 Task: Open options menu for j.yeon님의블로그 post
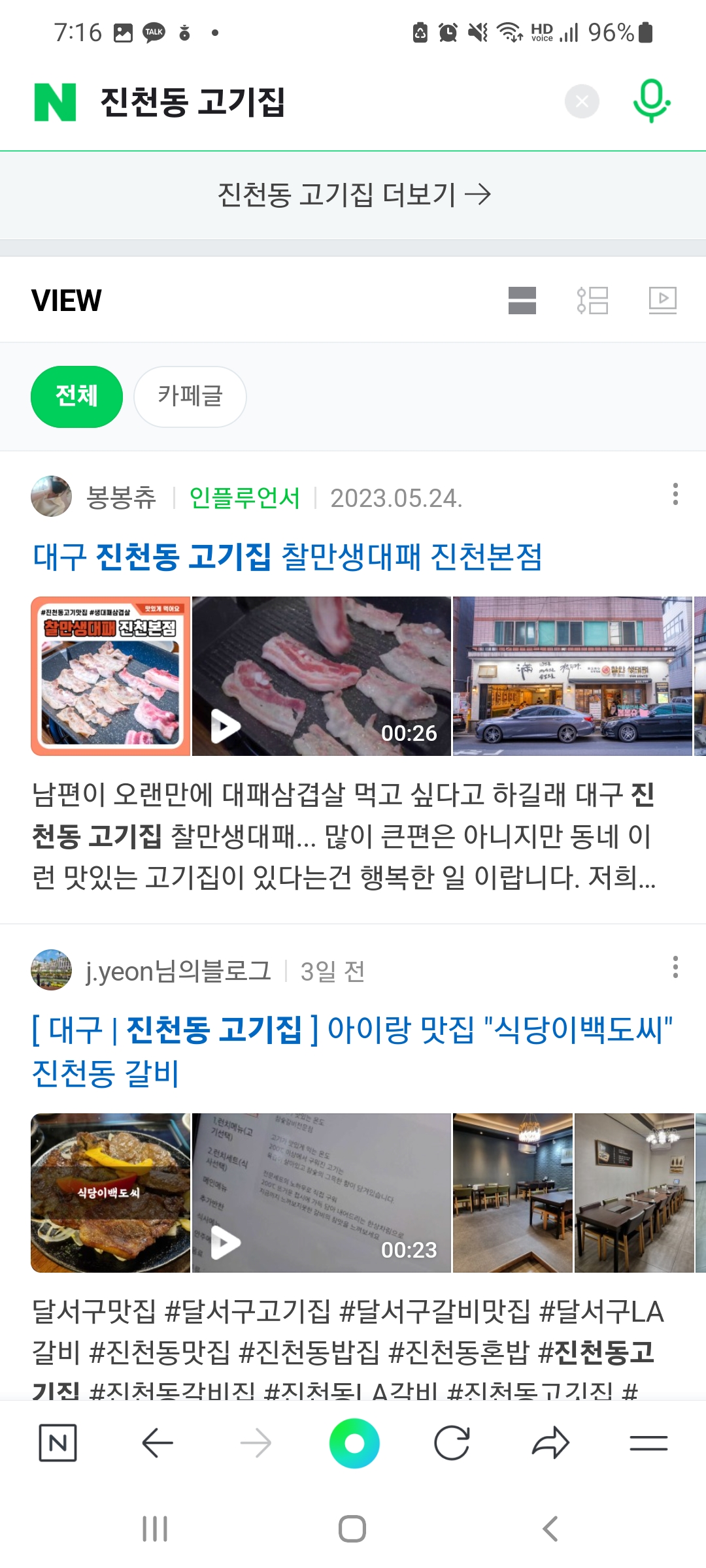click(675, 967)
